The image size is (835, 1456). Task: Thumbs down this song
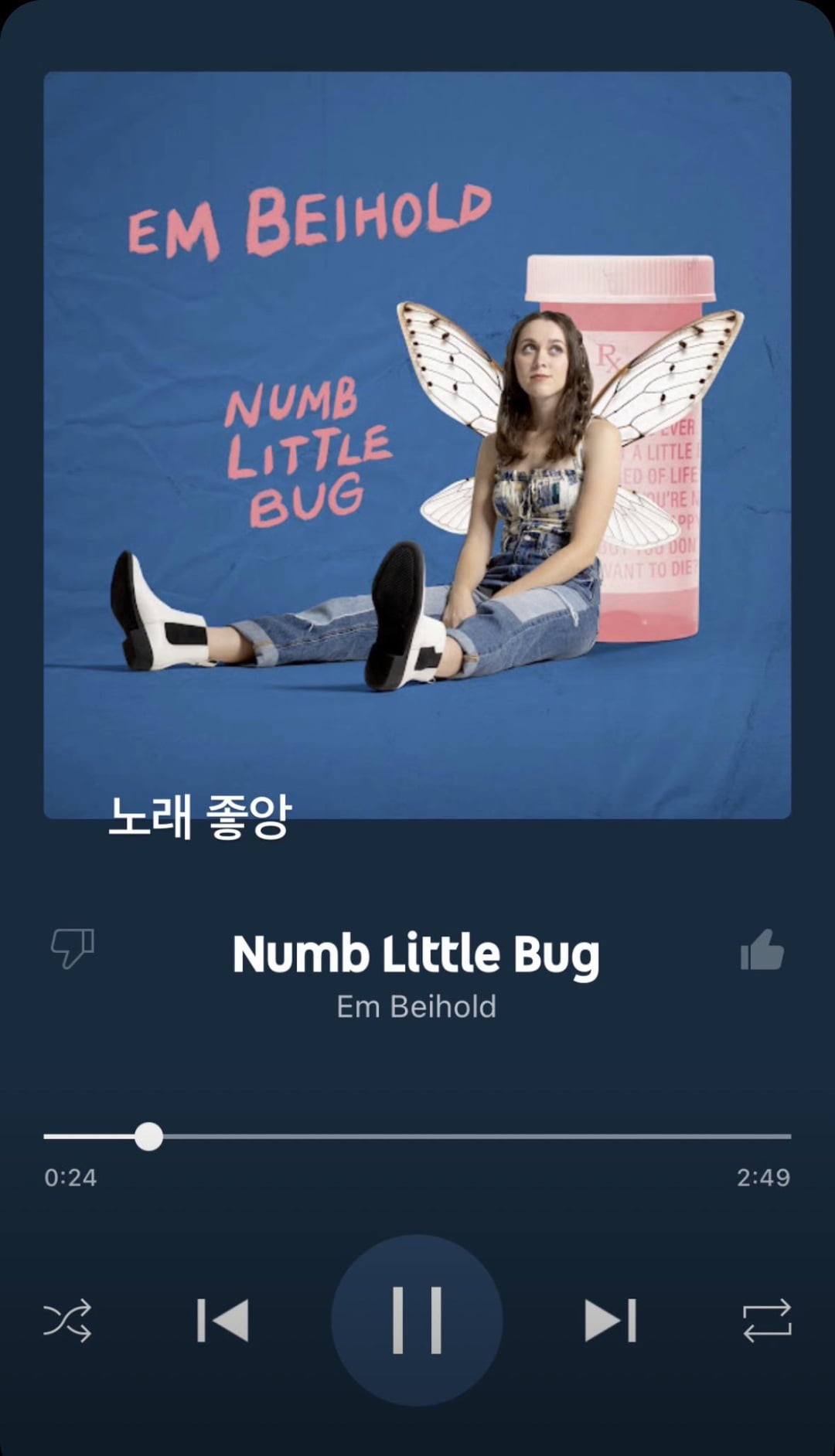pos(72,948)
